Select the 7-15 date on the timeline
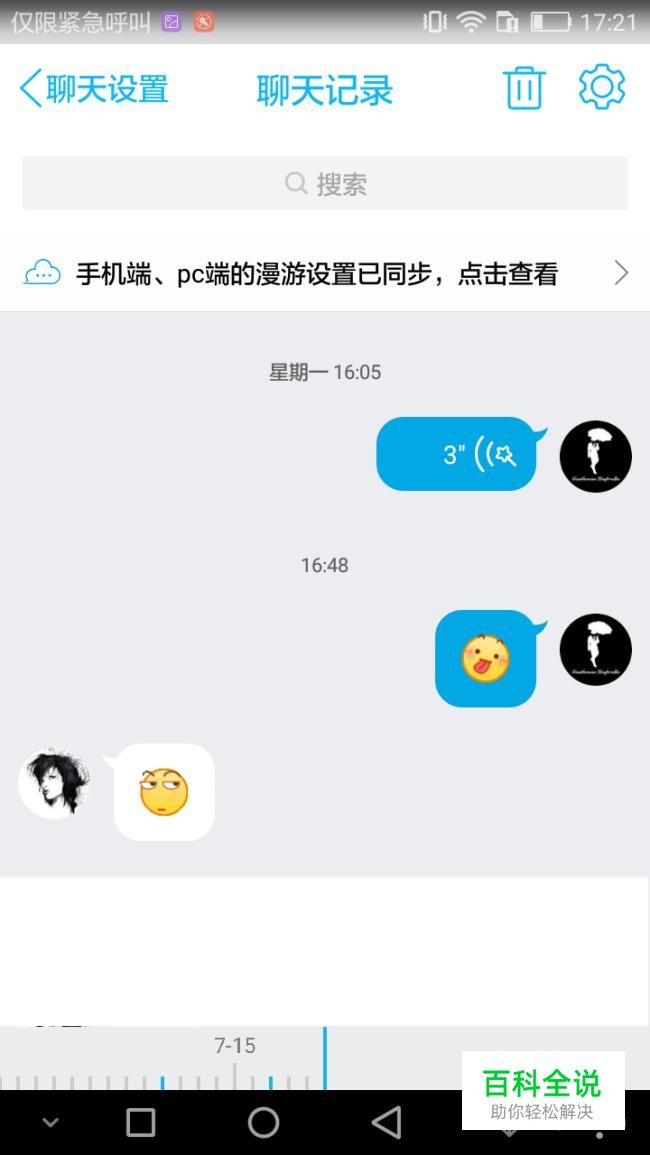The image size is (650, 1155). 234,1045
